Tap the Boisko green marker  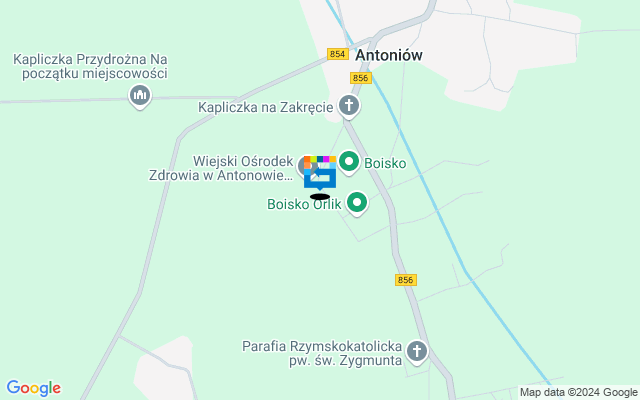pos(349,160)
